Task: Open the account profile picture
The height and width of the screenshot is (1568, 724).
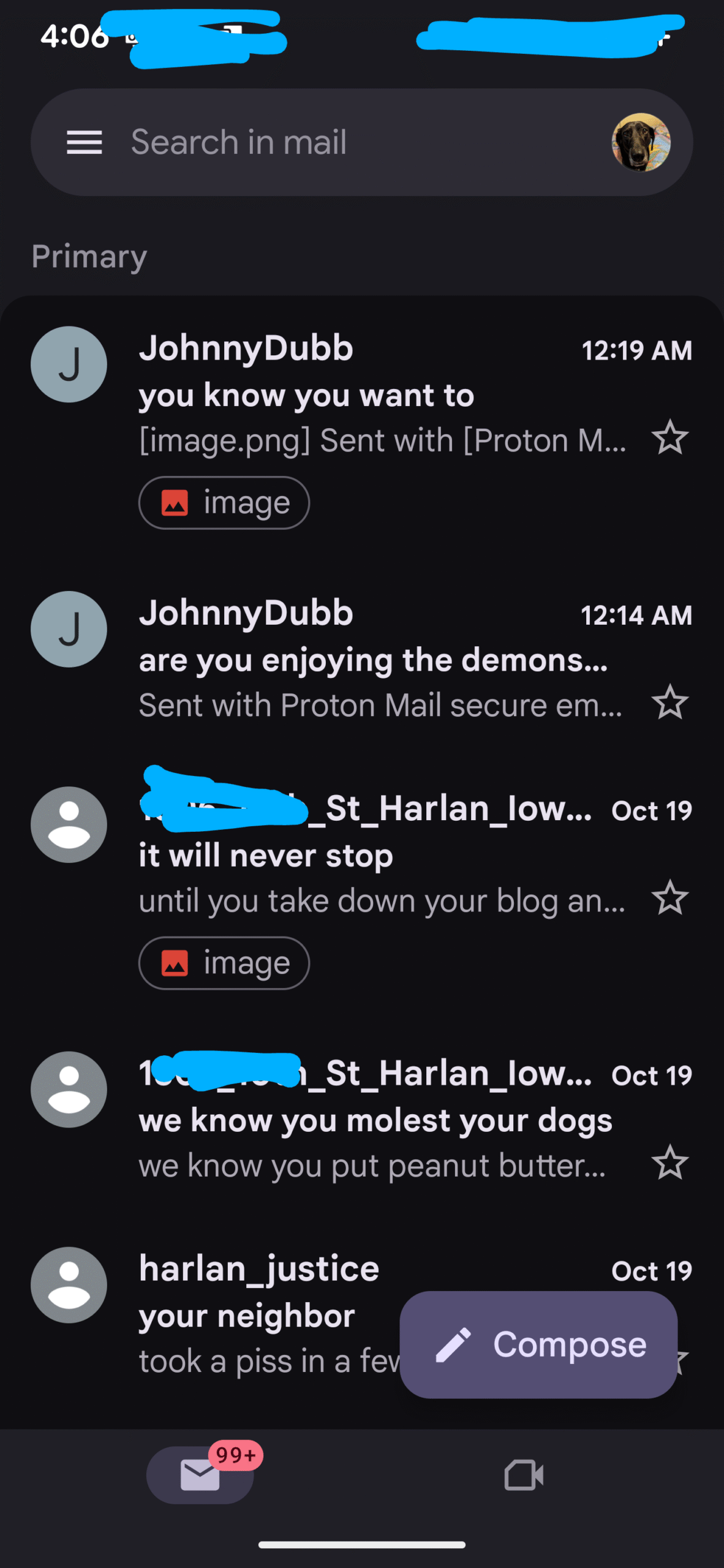Action: coord(641,143)
